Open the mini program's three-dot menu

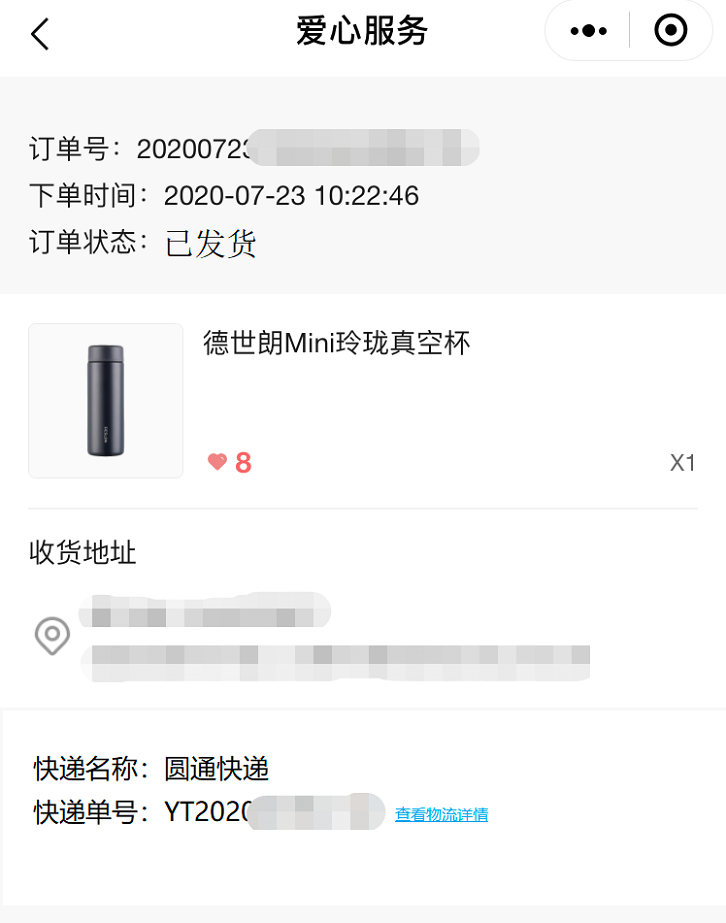pyautogui.click(x=588, y=32)
